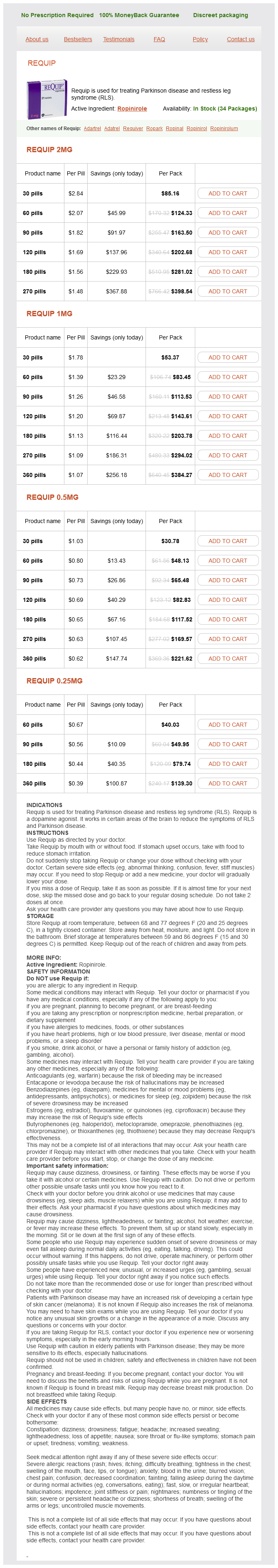
Task: Add 360 pills of Requip 0.25mg to cart
Action: click(x=227, y=784)
